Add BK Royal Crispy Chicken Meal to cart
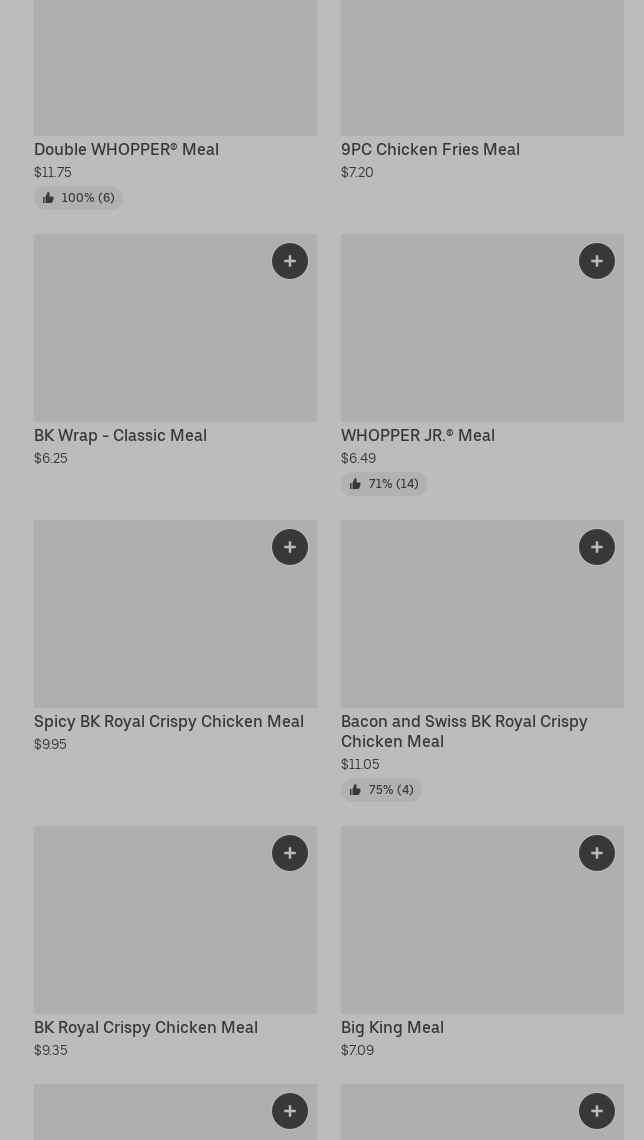This screenshot has width=644, height=1140. click(290, 853)
